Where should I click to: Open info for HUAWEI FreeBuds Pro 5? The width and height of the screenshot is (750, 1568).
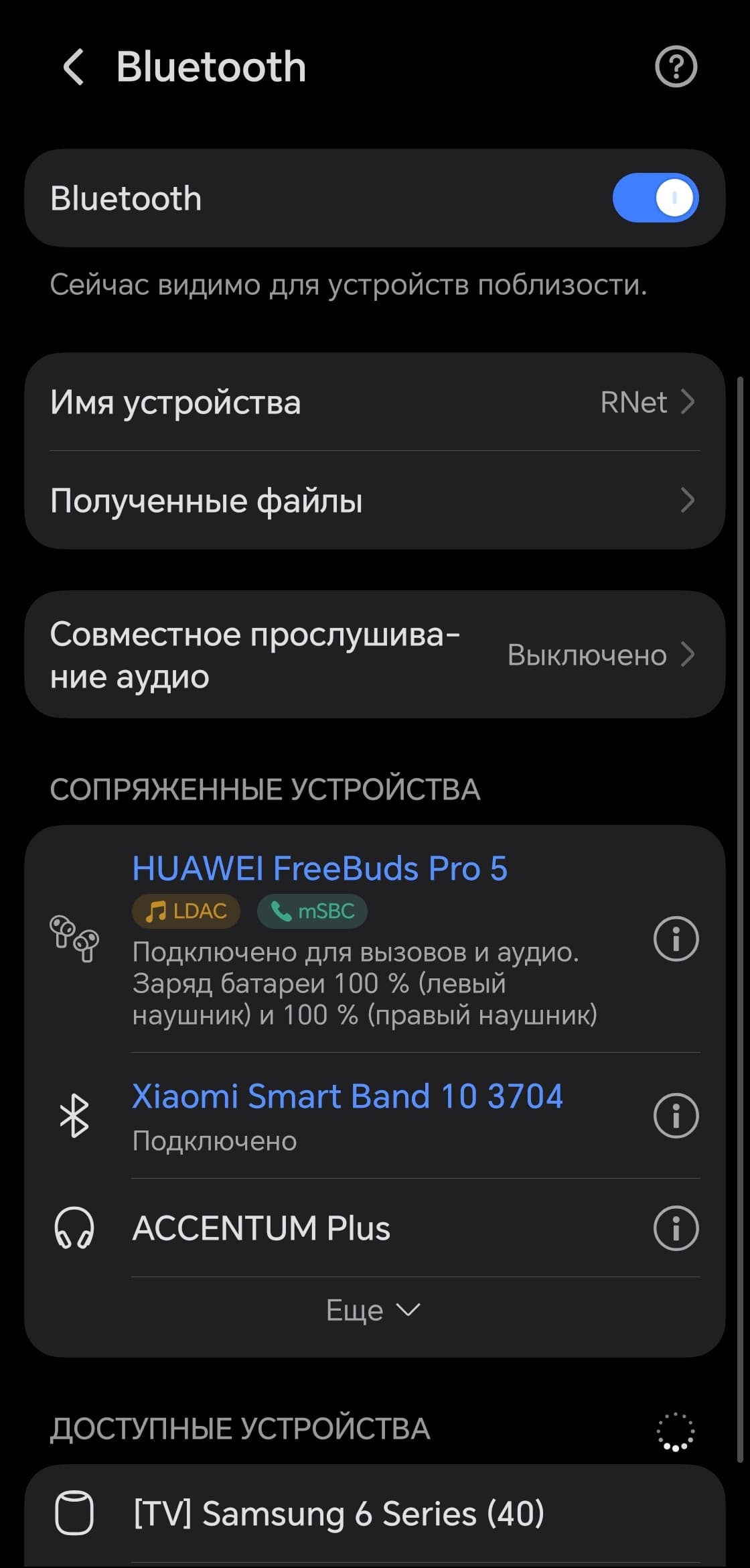(x=676, y=939)
